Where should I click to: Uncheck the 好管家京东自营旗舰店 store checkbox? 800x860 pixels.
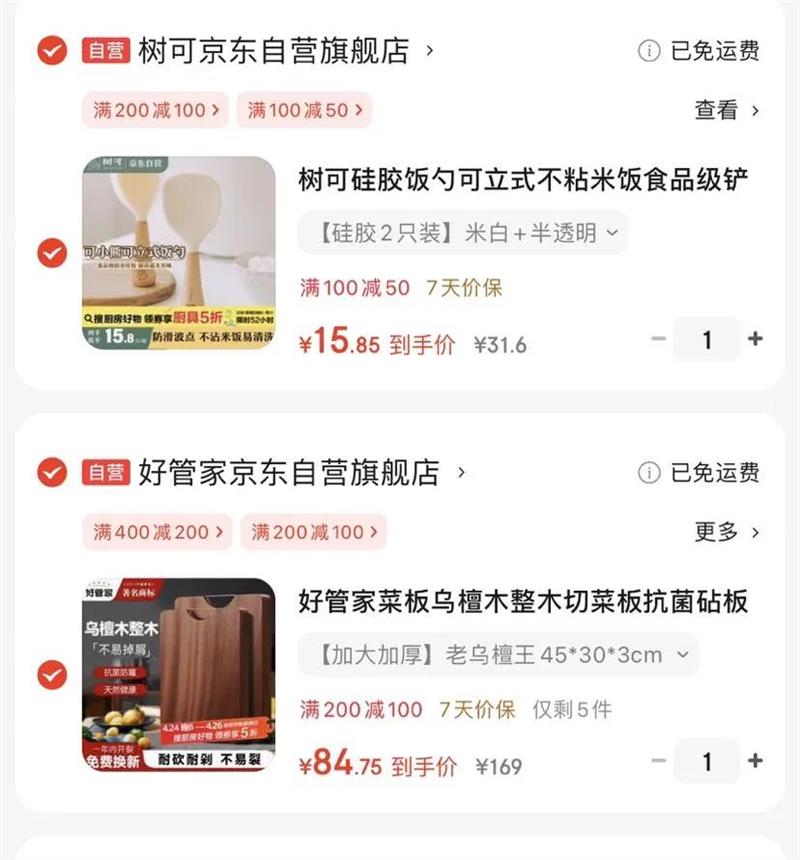52,472
